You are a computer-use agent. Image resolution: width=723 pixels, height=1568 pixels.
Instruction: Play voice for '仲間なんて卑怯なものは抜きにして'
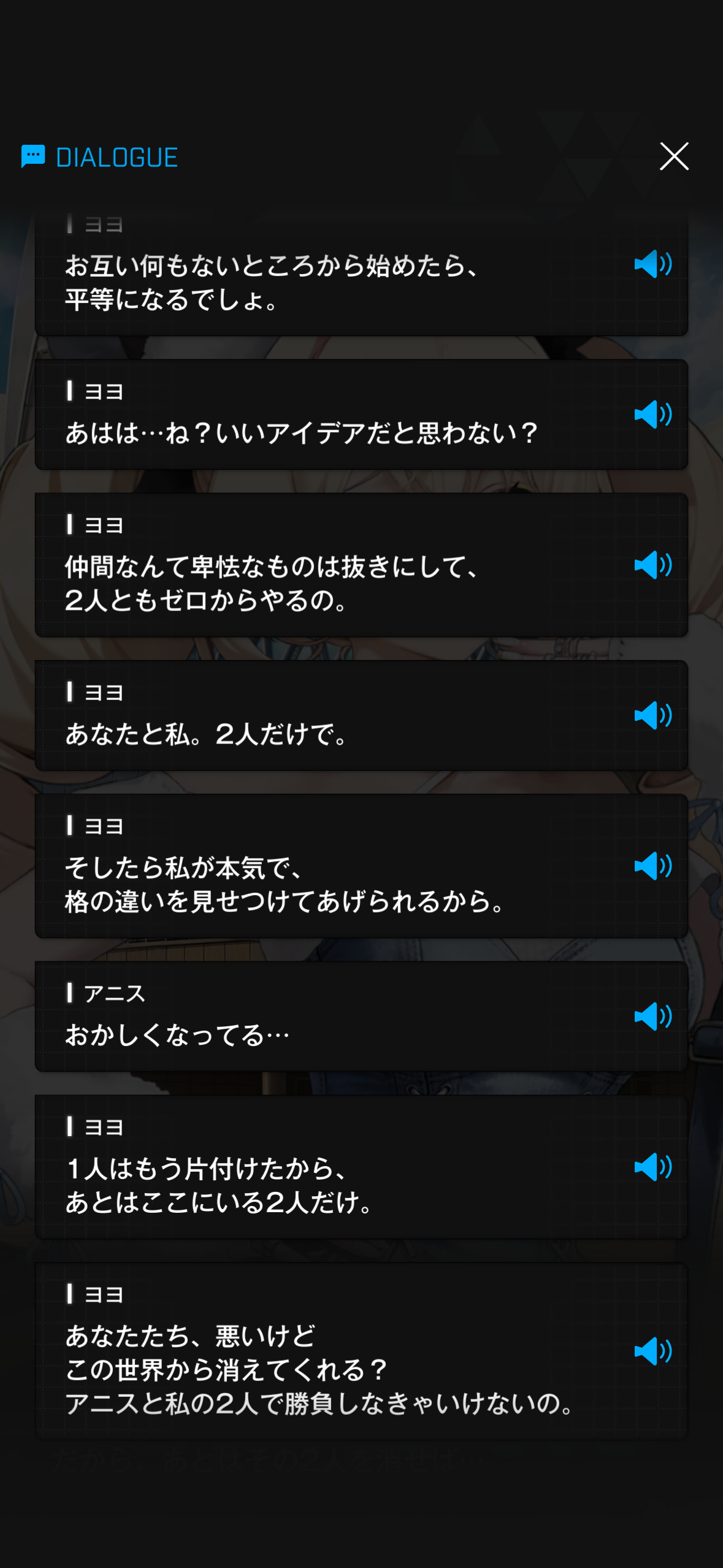pyautogui.click(x=652, y=564)
